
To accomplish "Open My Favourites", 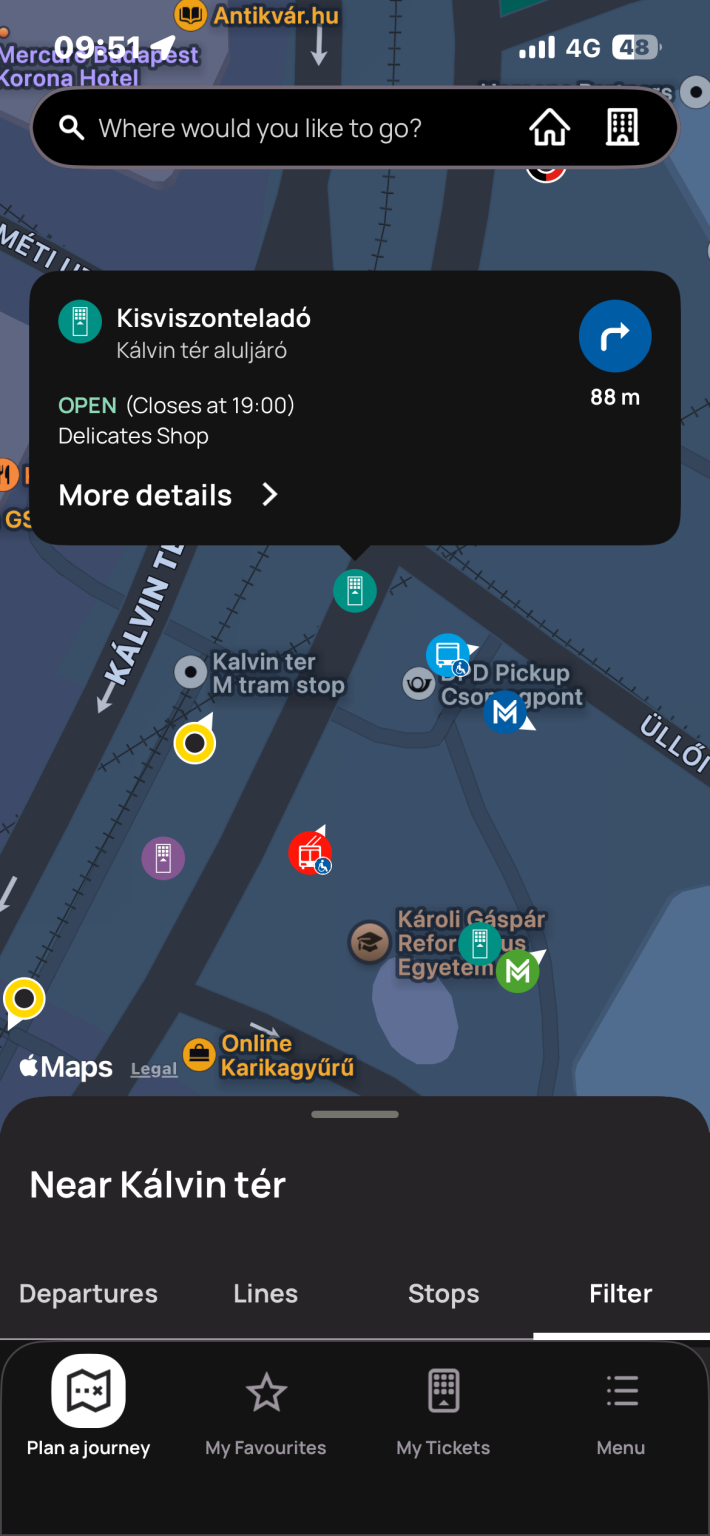I will pos(266,1408).
